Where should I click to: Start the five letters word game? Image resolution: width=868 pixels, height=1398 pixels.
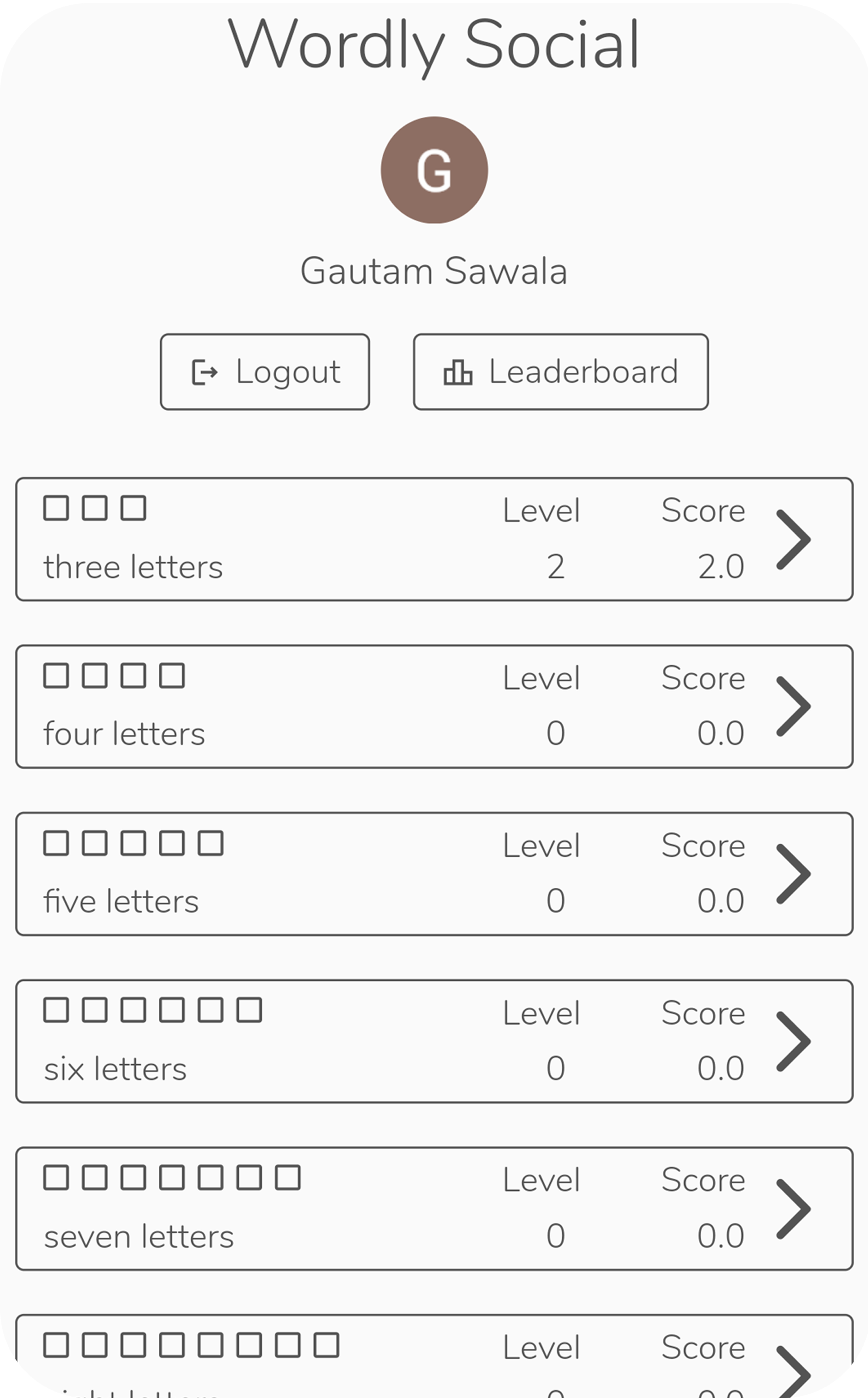(x=434, y=874)
